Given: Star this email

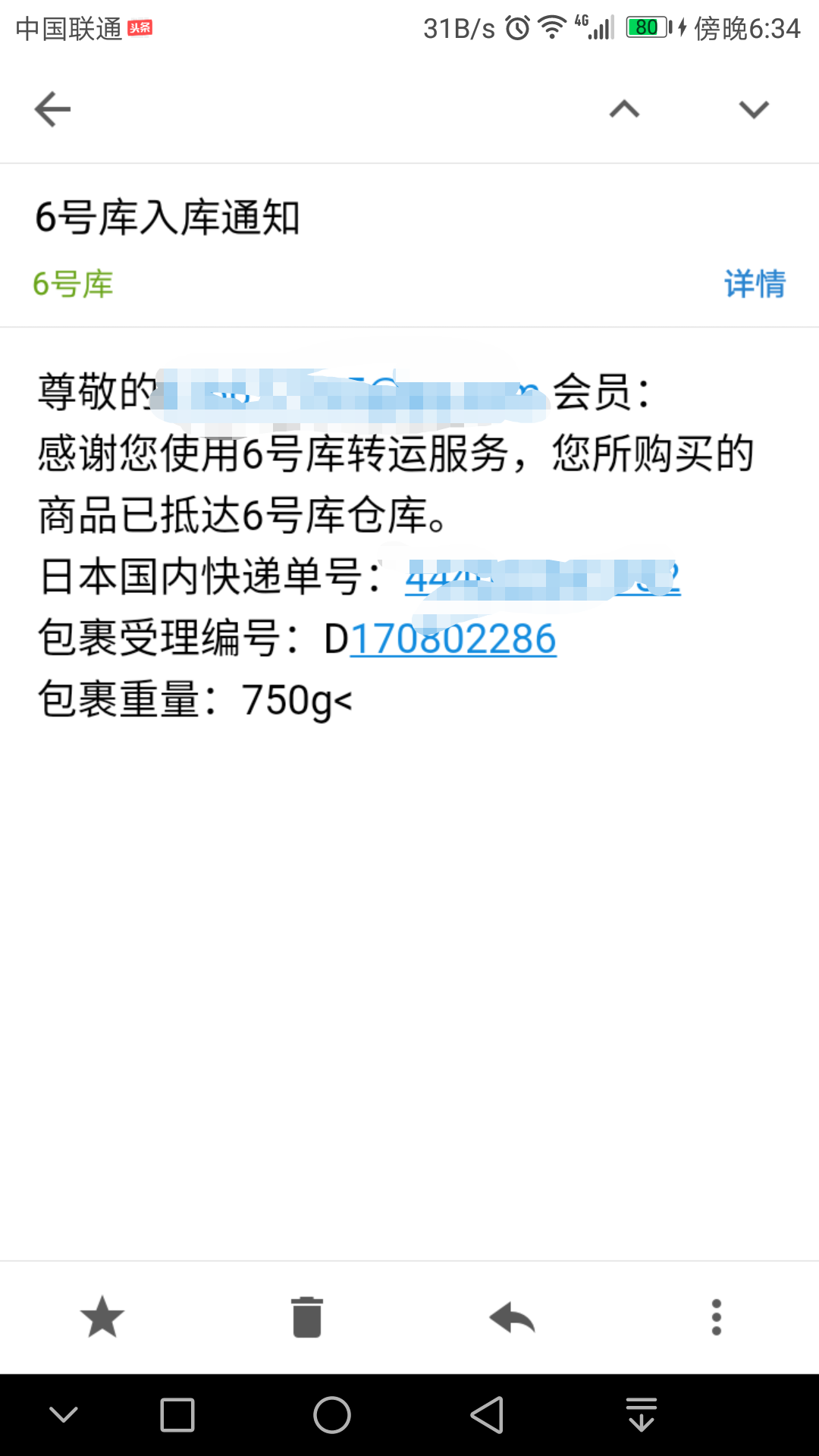Looking at the screenshot, I should [102, 1317].
